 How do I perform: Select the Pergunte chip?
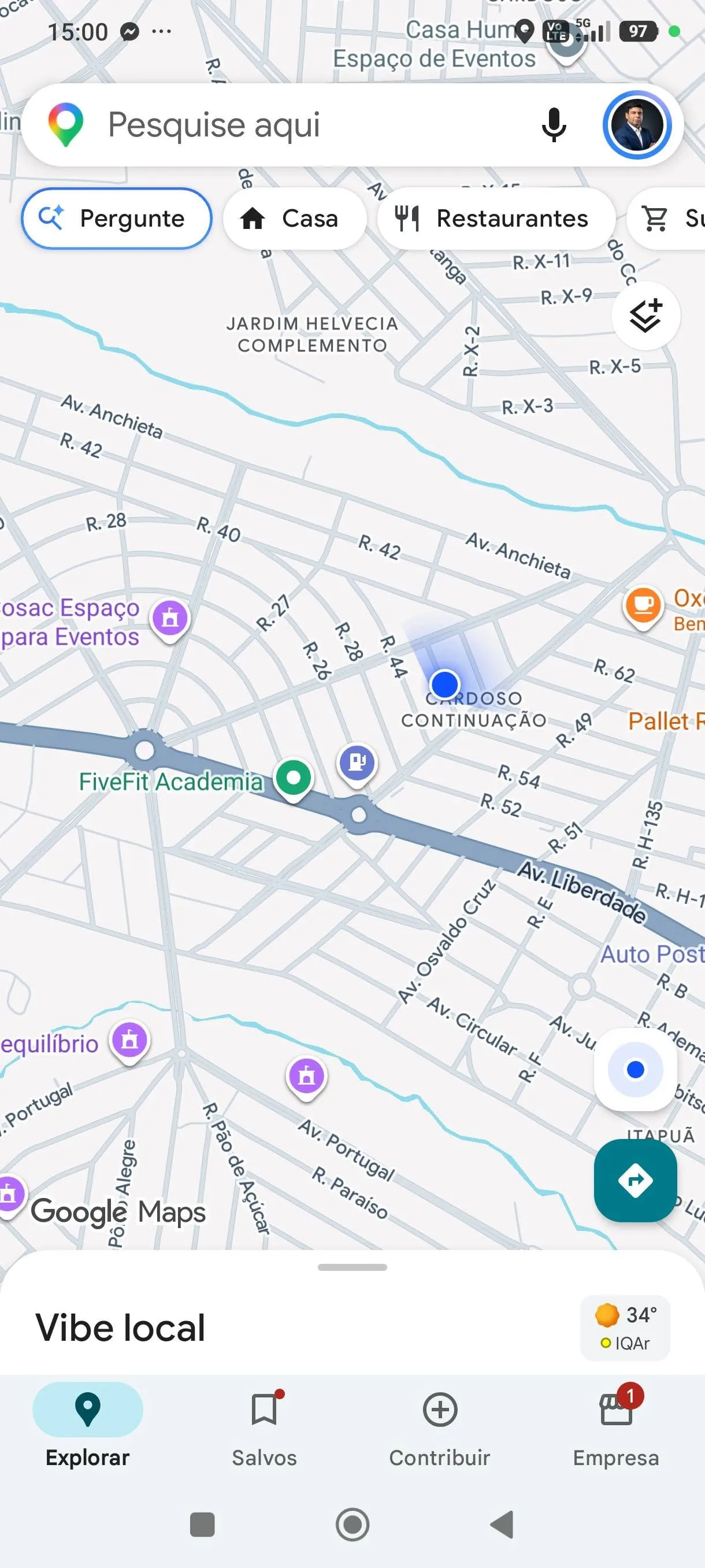pos(117,219)
